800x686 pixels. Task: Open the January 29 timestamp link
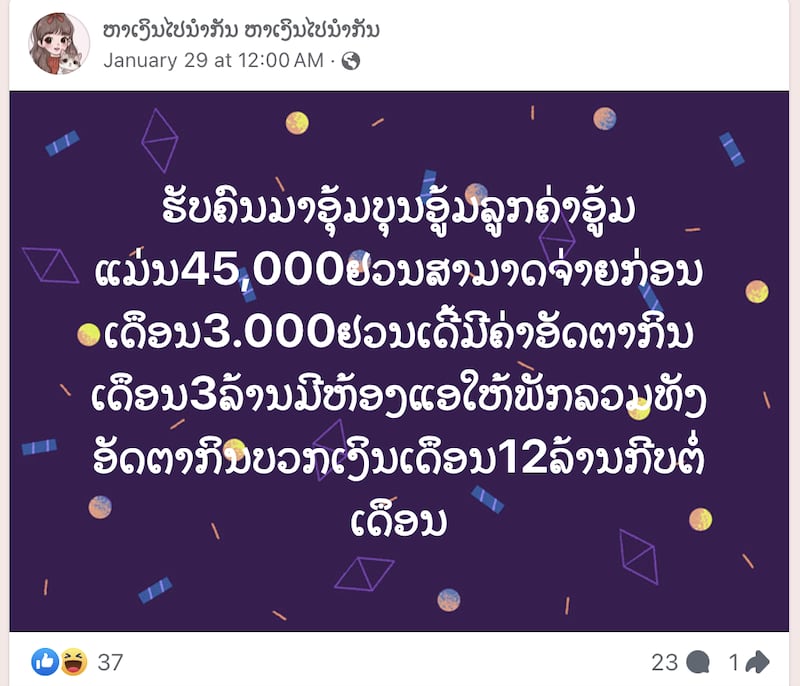pos(213,60)
